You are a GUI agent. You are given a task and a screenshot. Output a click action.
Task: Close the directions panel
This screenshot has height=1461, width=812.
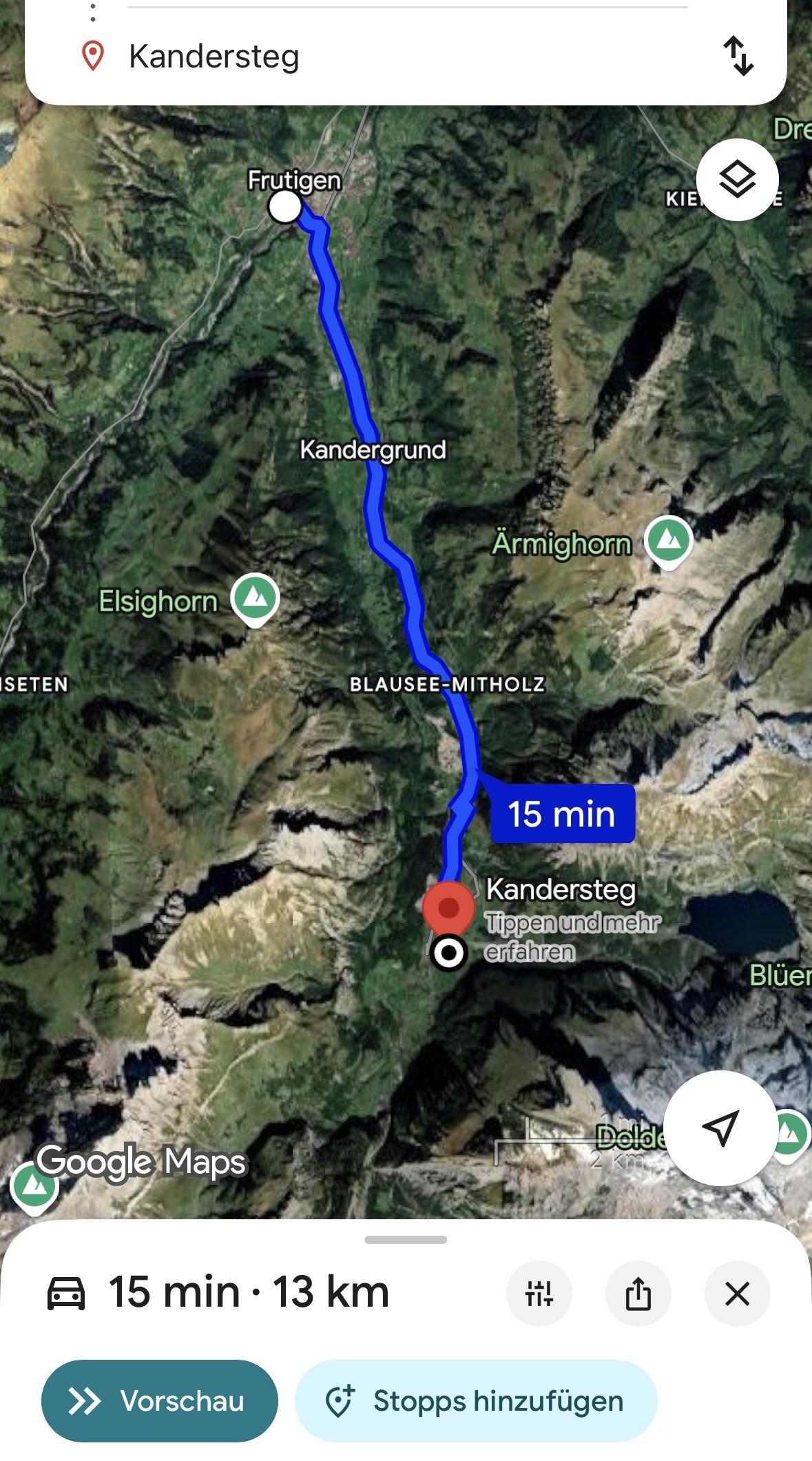pyautogui.click(x=737, y=1294)
